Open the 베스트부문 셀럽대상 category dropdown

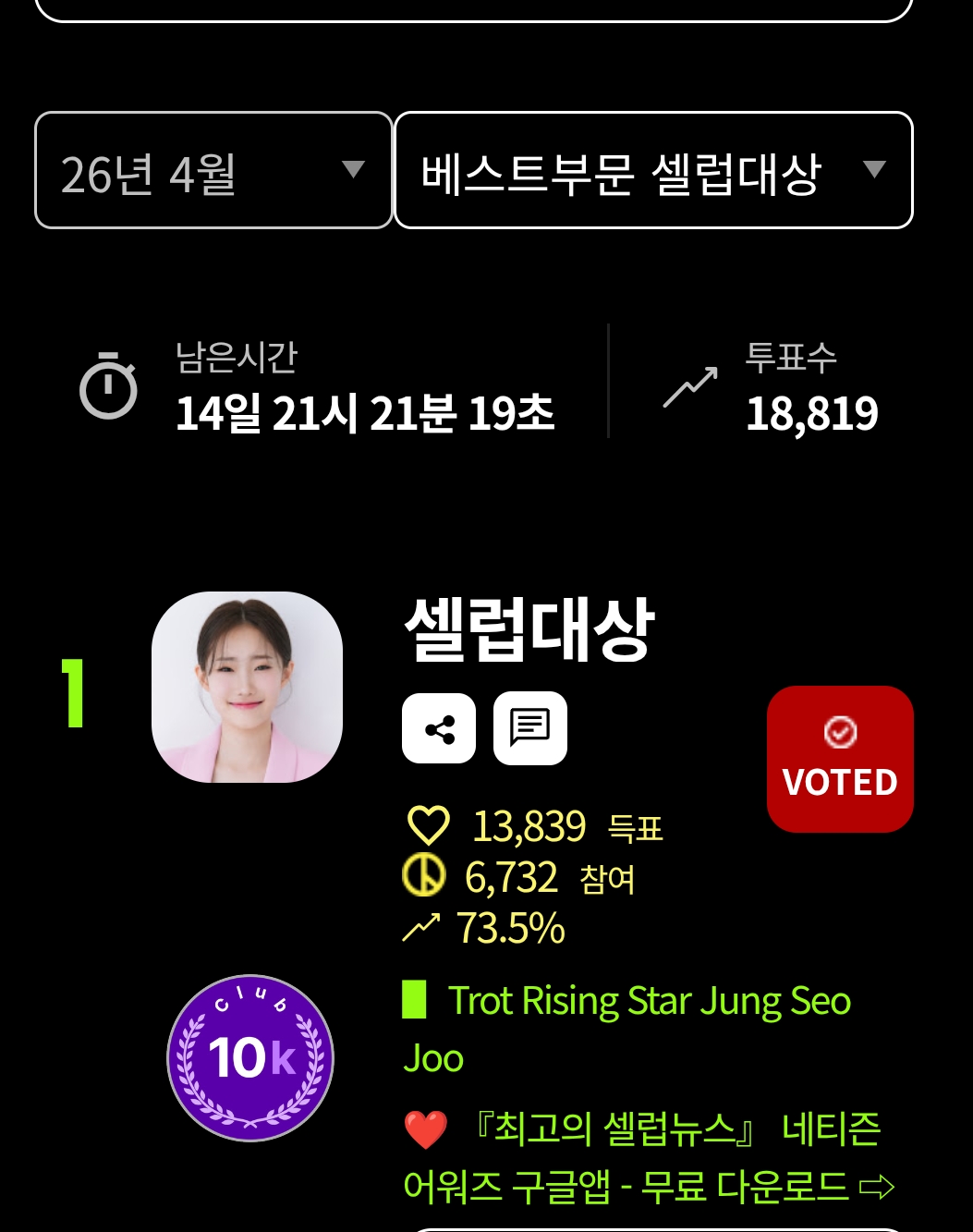pos(653,170)
